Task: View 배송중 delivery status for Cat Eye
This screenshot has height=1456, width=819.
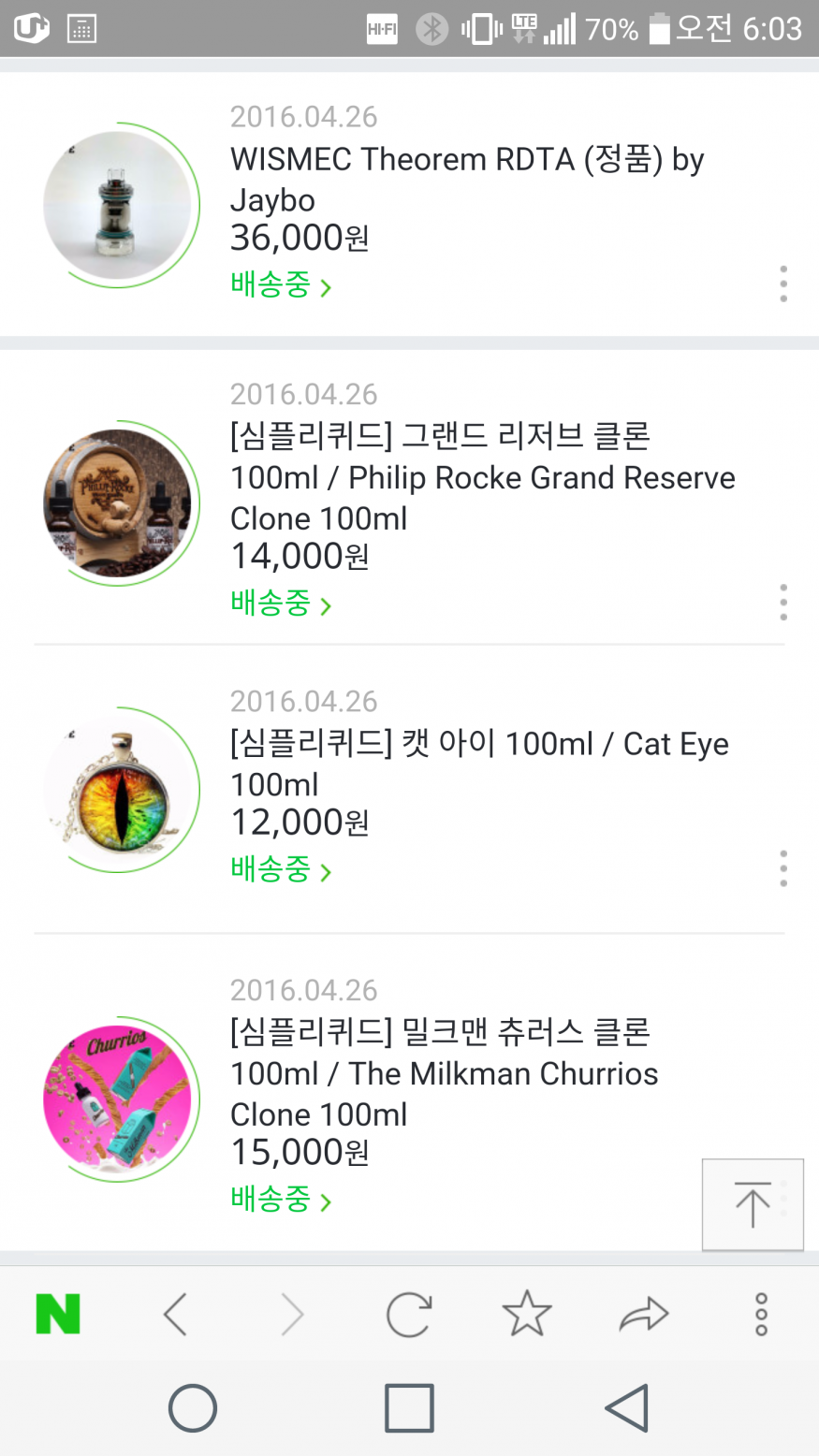Action: [x=280, y=869]
